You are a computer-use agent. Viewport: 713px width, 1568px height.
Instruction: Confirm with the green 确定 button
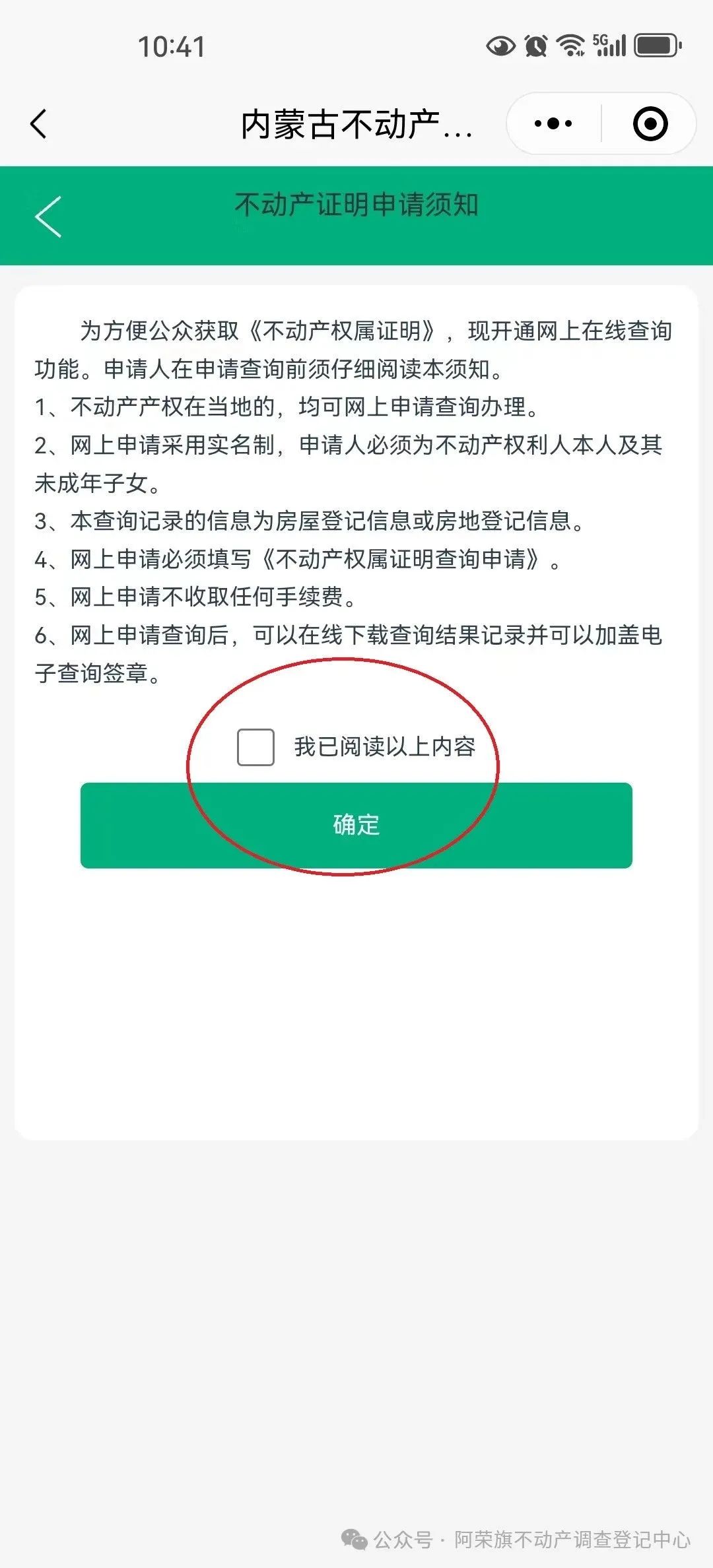pyautogui.click(x=356, y=825)
